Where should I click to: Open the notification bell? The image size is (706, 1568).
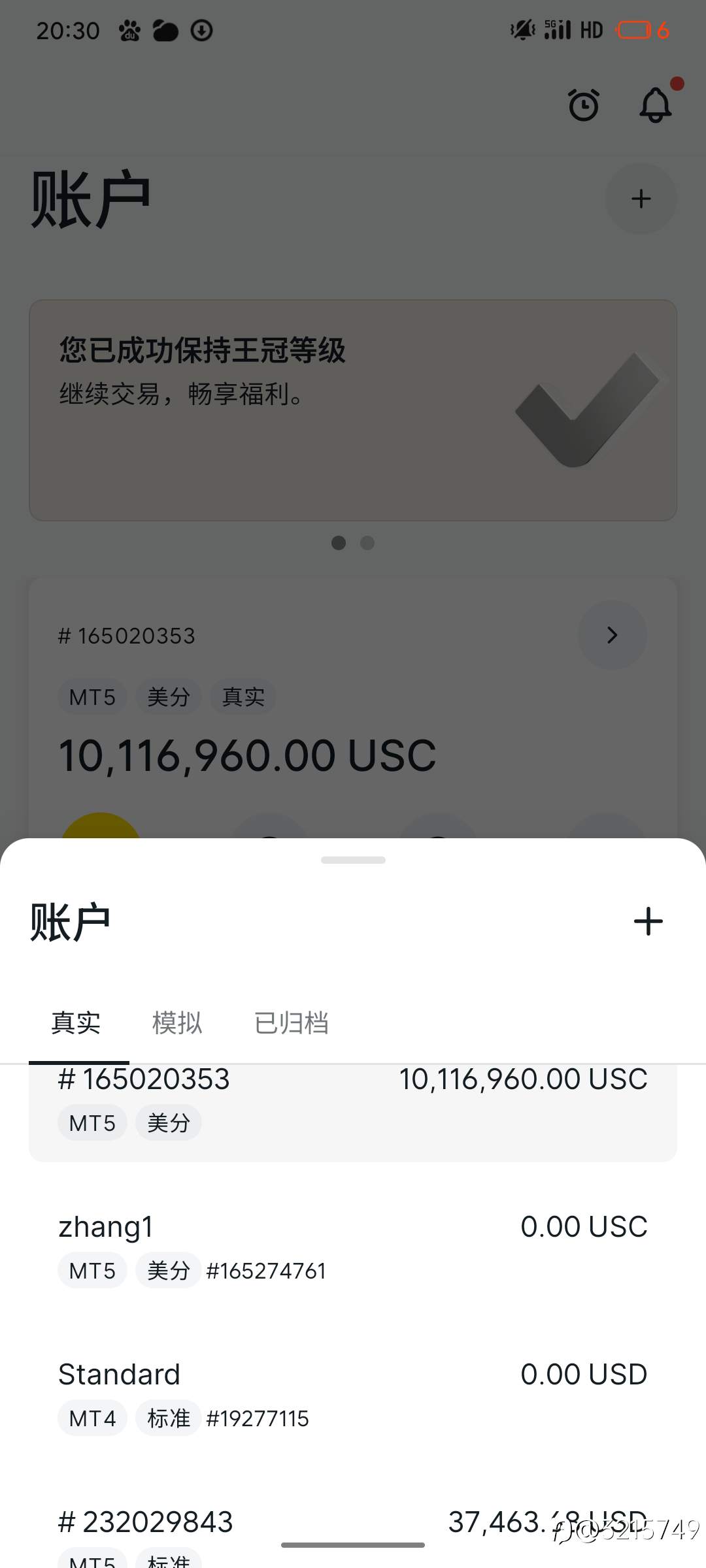pyautogui.click(x=656, y=105)
